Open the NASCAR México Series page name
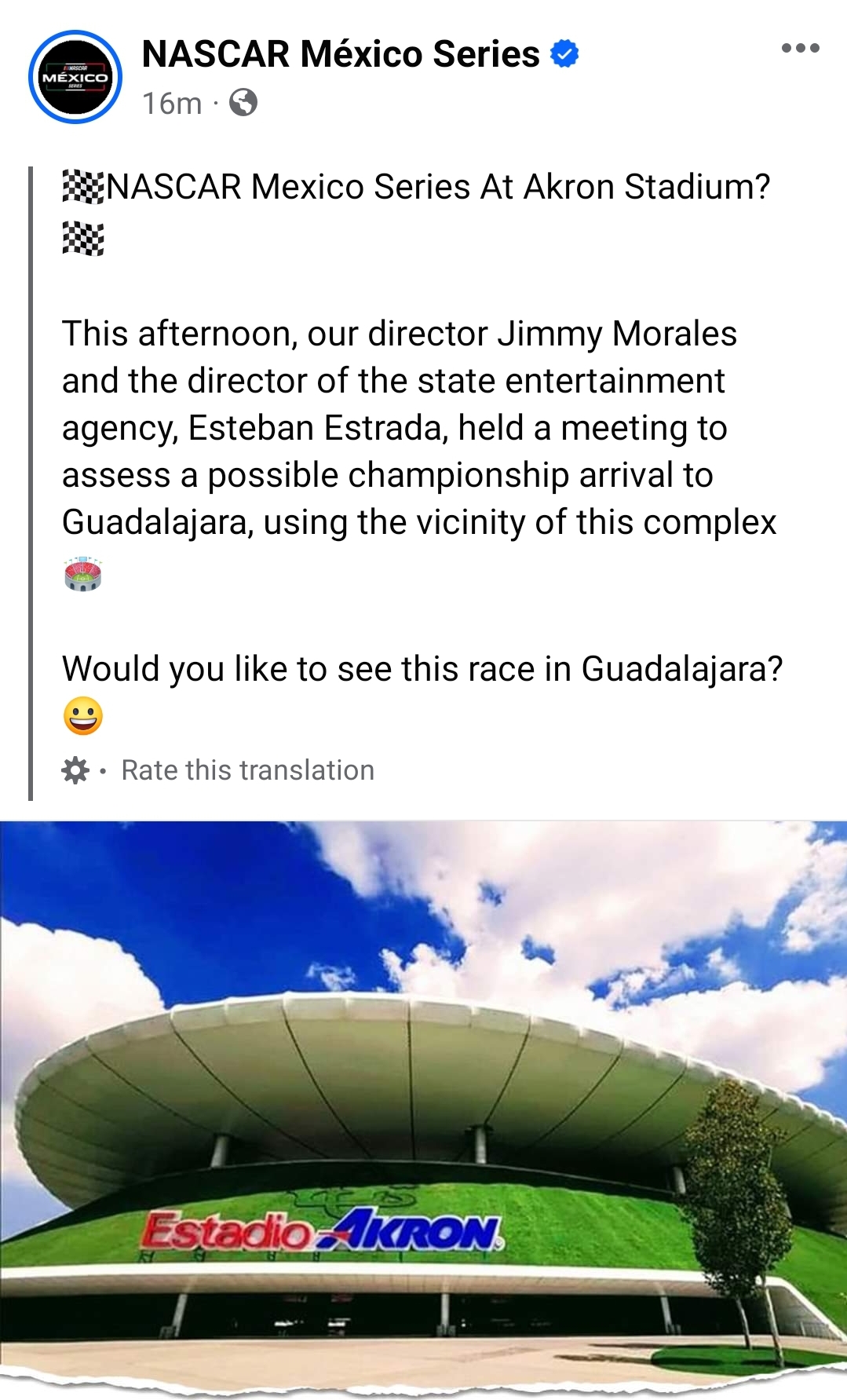 tap(341, 54)
